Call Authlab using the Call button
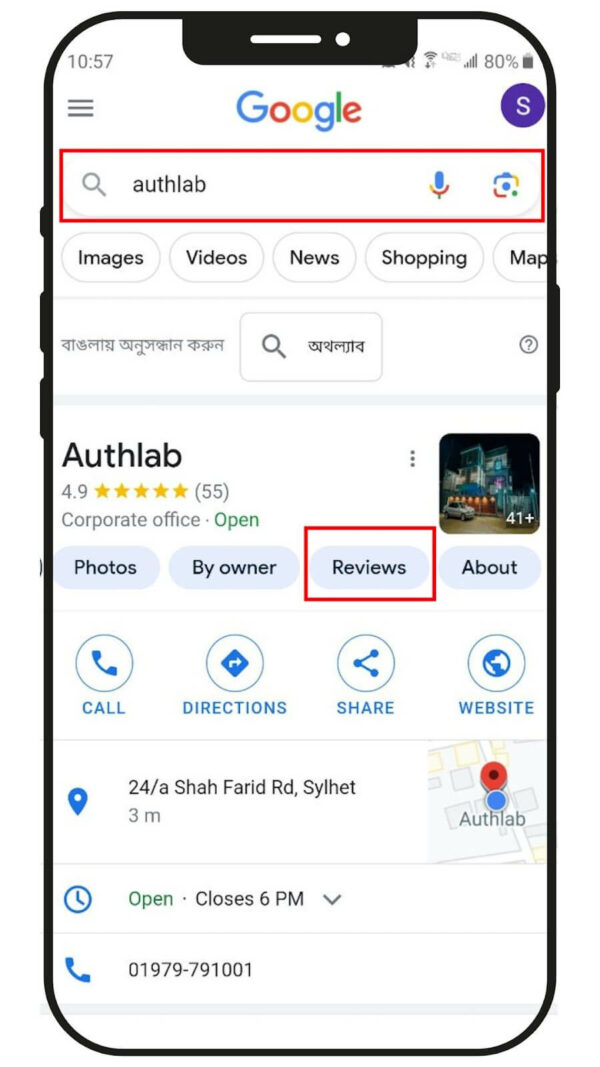 click(x=104, y=676)
